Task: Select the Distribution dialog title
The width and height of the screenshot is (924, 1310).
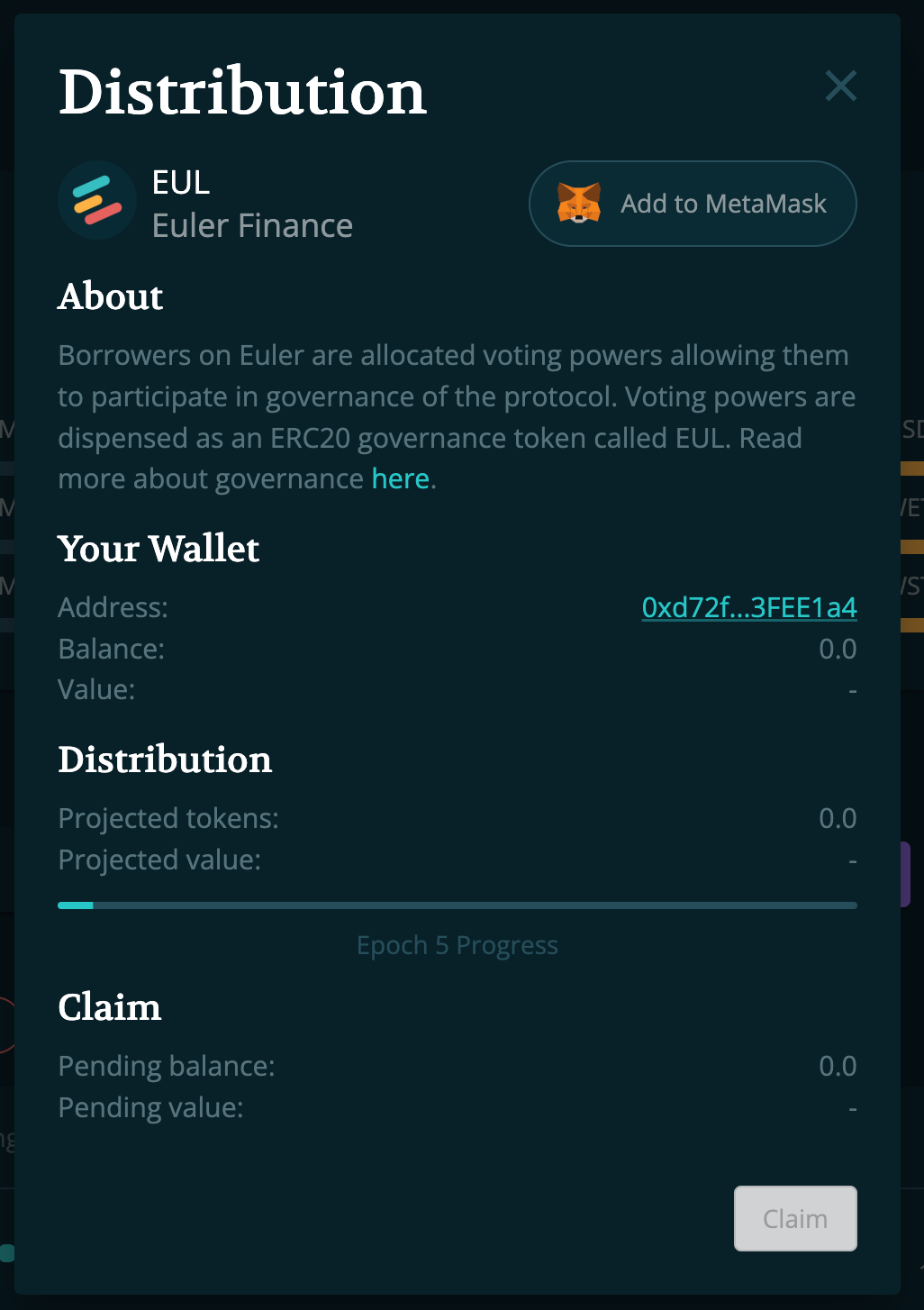Action: (242, 90)
